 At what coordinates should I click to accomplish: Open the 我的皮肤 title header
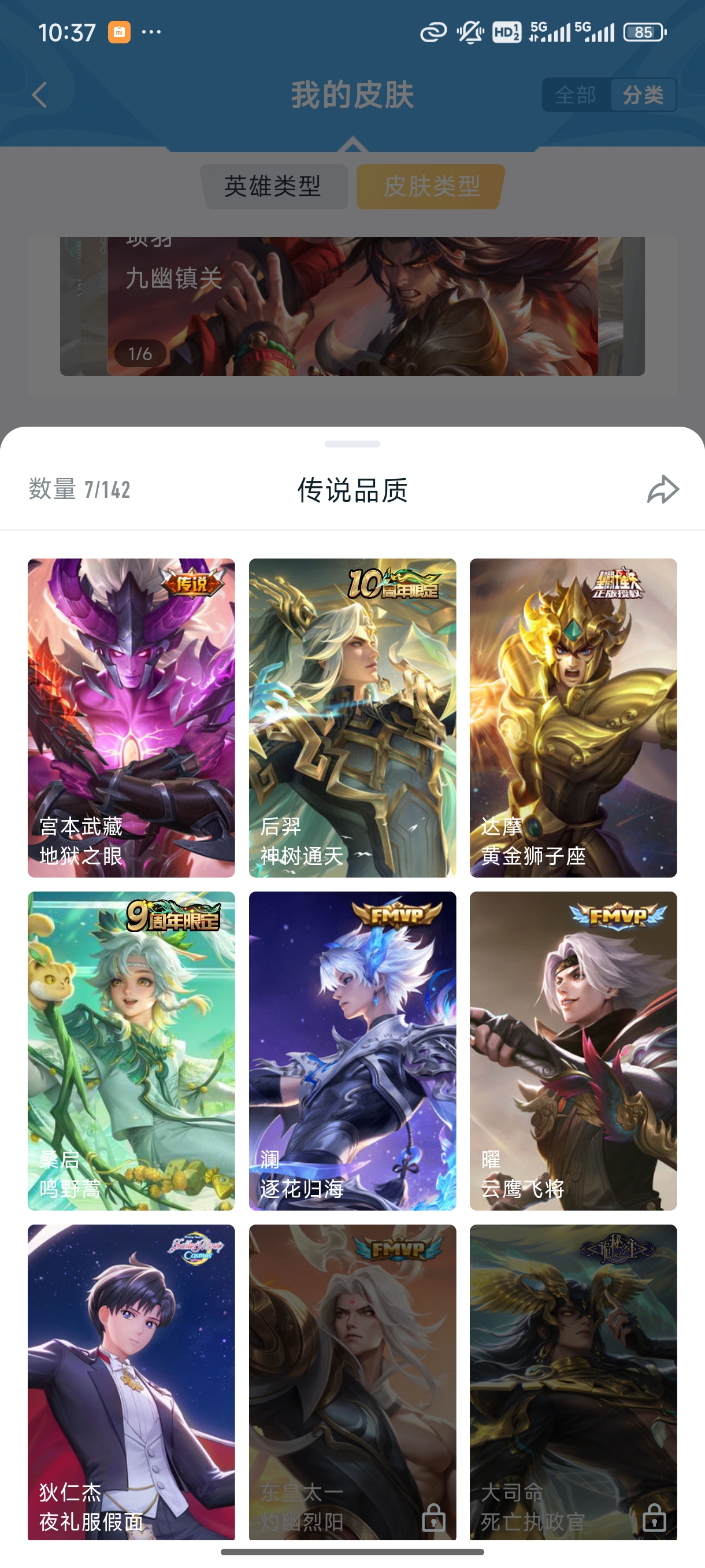tap(351, 93)
